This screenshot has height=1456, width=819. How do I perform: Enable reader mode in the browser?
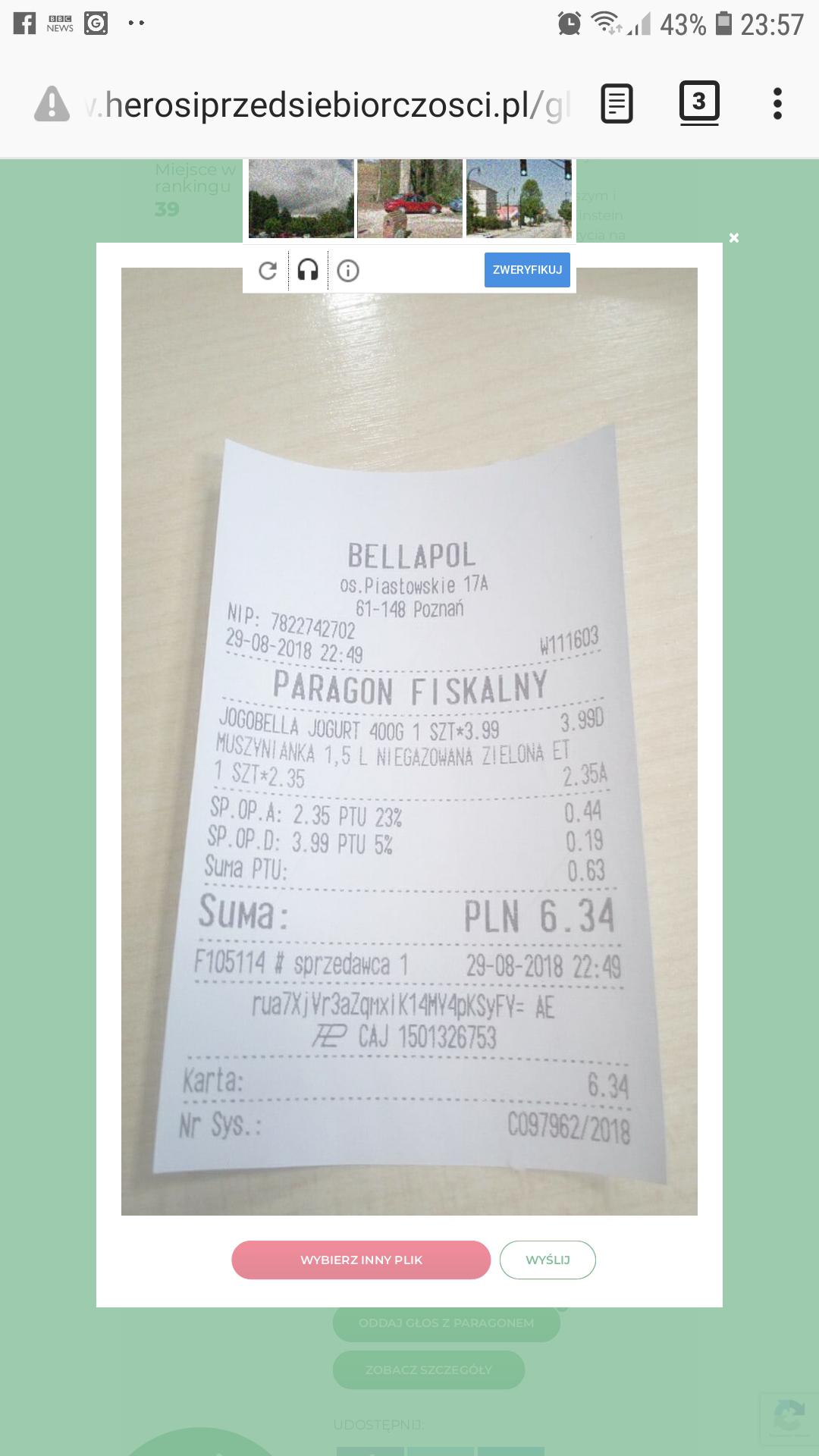617,104
